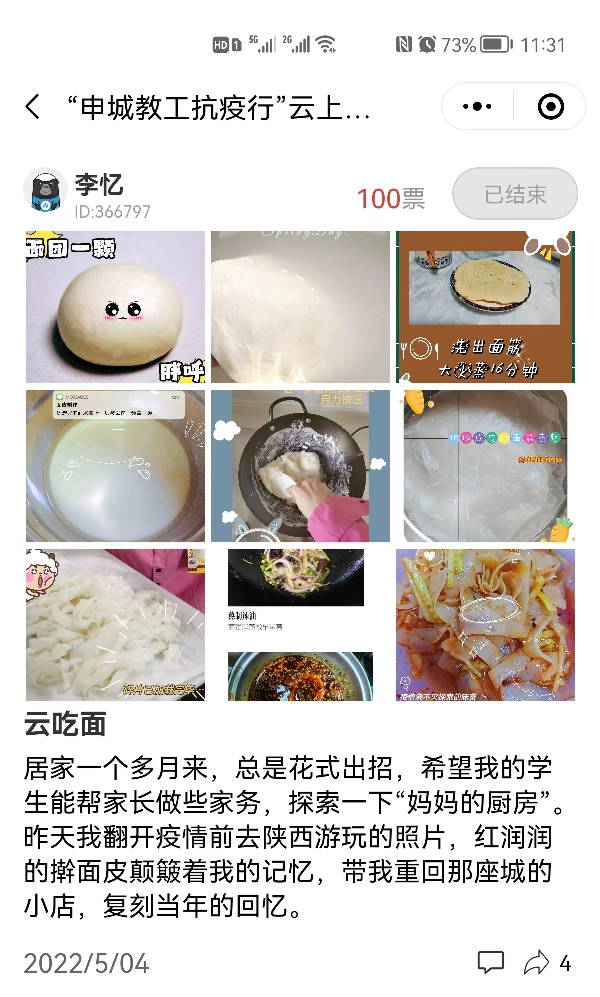
Task: Close the mini program with the circle button
Action: [x=550, y=106]
